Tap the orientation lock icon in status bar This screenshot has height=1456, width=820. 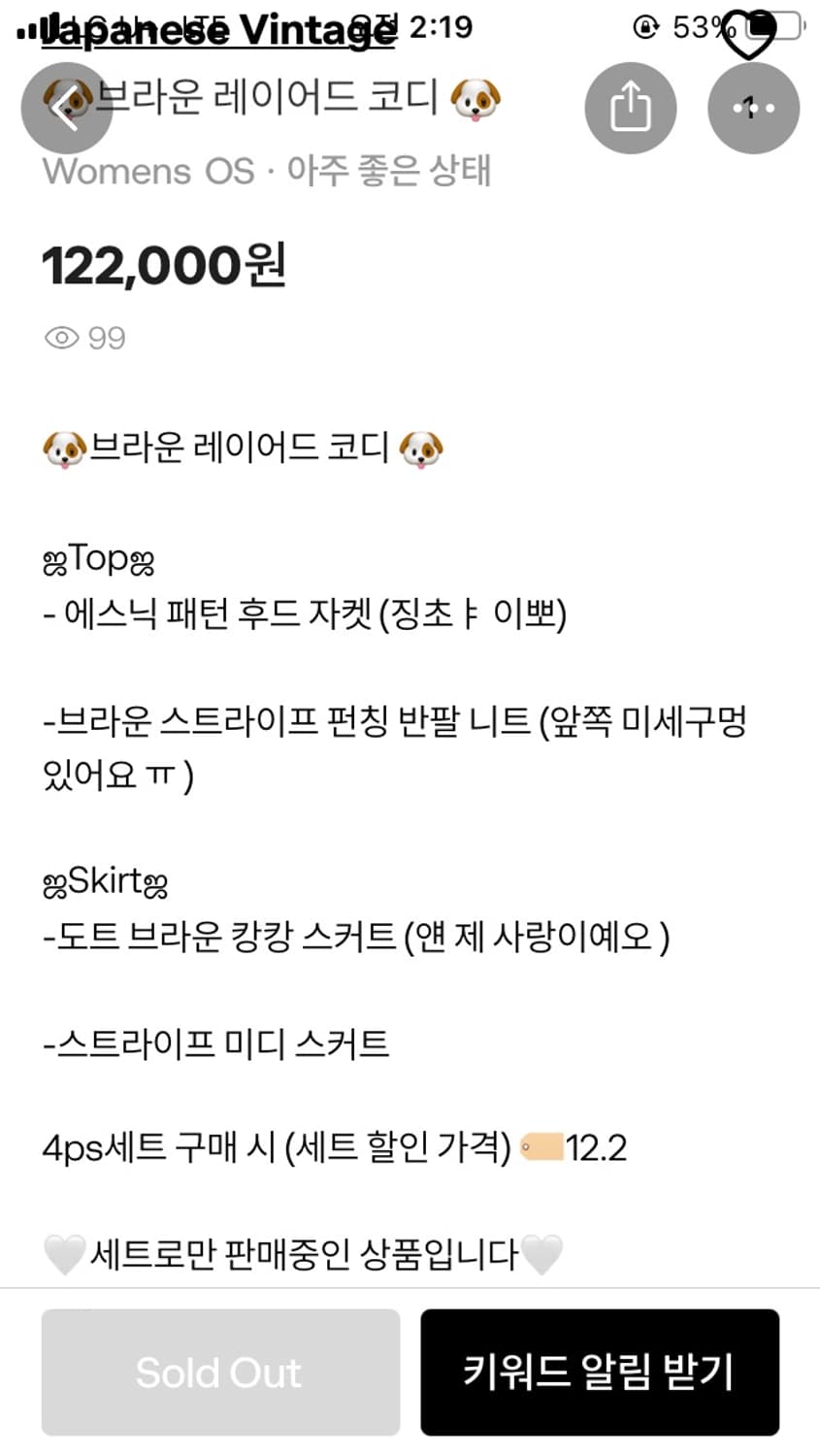(642, 26)
